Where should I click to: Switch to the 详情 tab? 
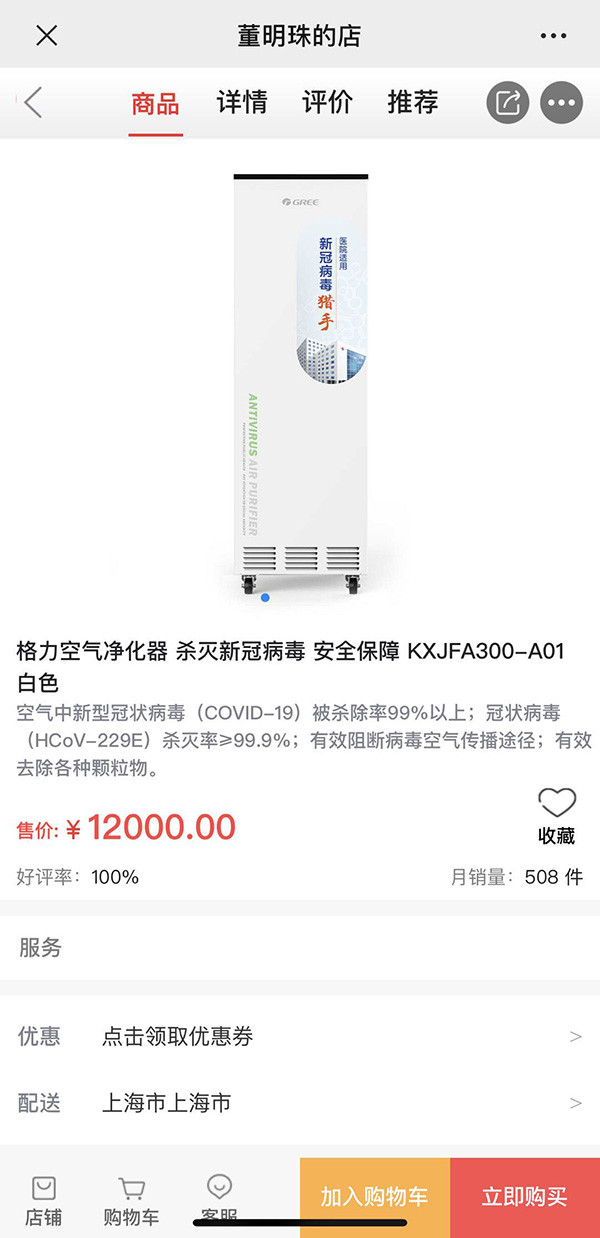[x=242, y=102]
